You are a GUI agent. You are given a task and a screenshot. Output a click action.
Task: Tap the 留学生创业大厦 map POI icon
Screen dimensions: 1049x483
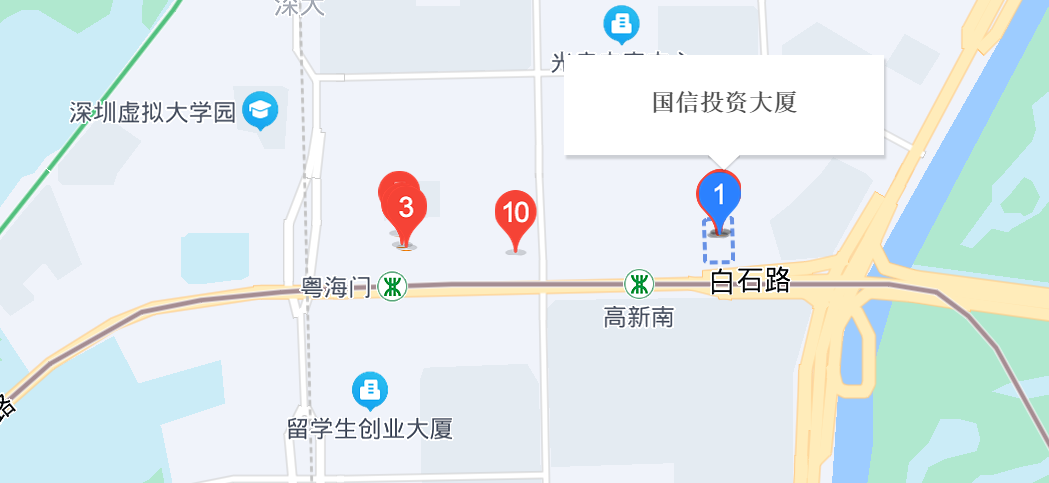pyautogui.click(x=371, y=390)
